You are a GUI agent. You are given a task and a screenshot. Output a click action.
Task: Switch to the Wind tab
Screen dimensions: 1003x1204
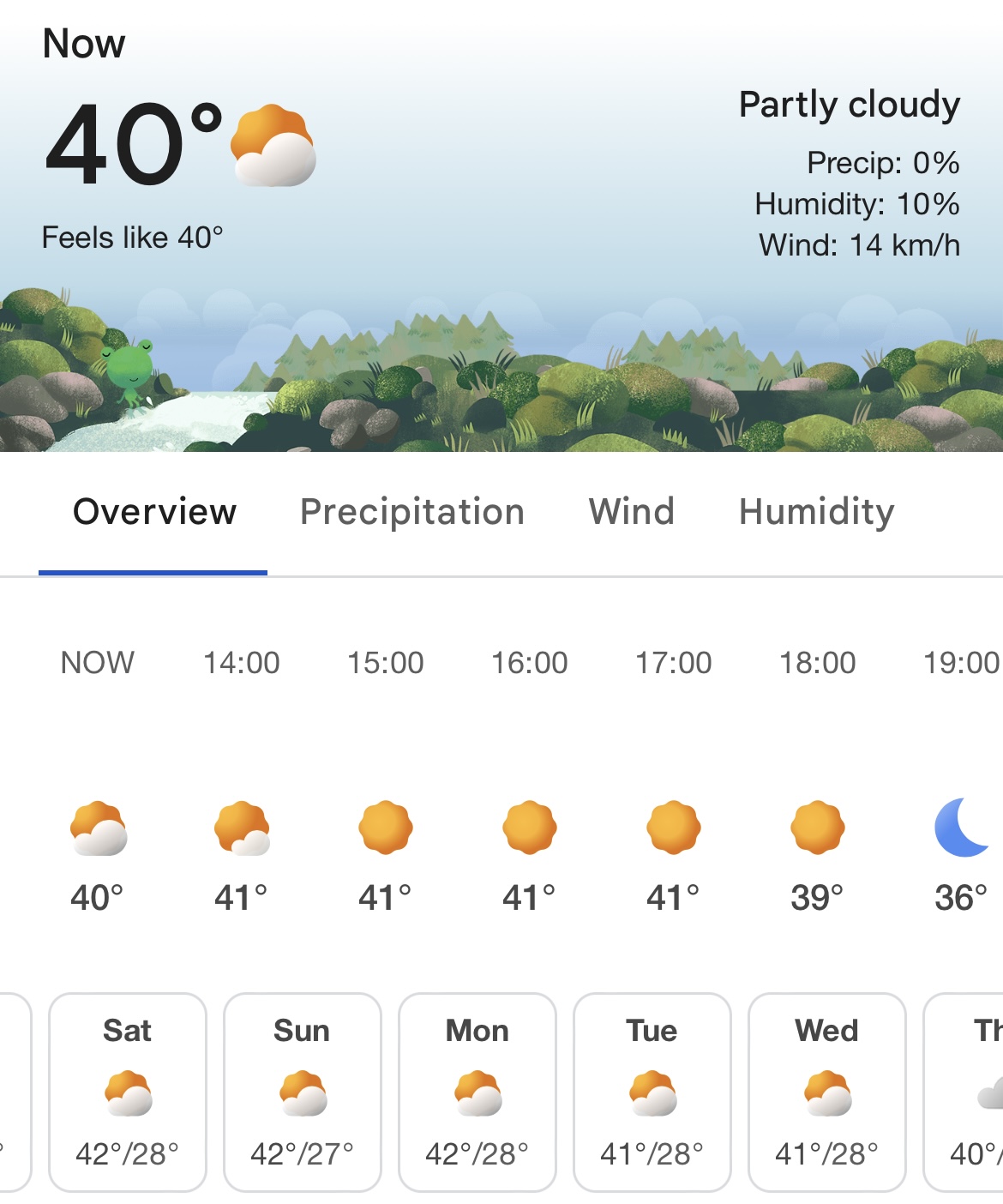coord(631,512)
